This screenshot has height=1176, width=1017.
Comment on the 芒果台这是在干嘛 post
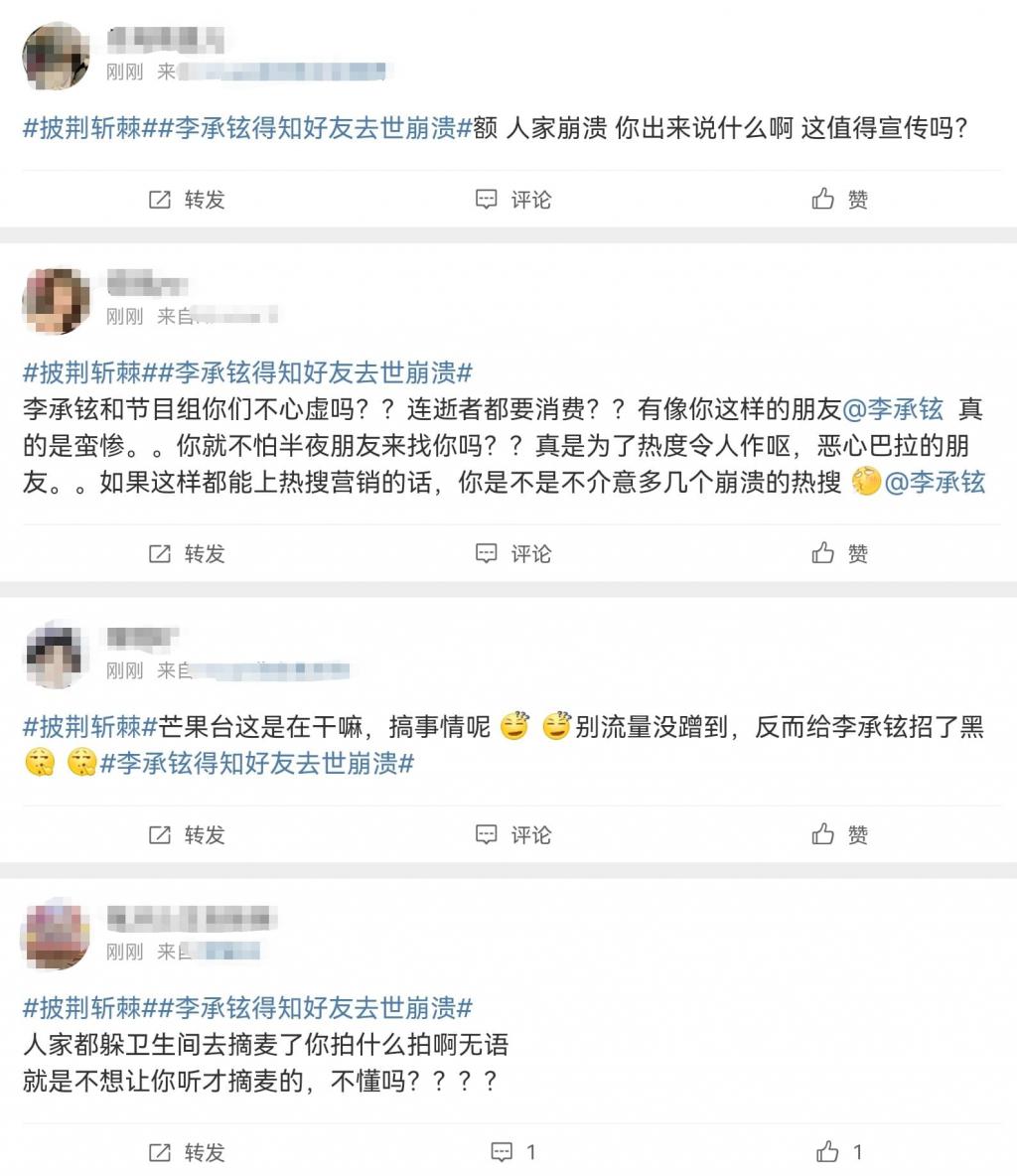pos(513,834)
